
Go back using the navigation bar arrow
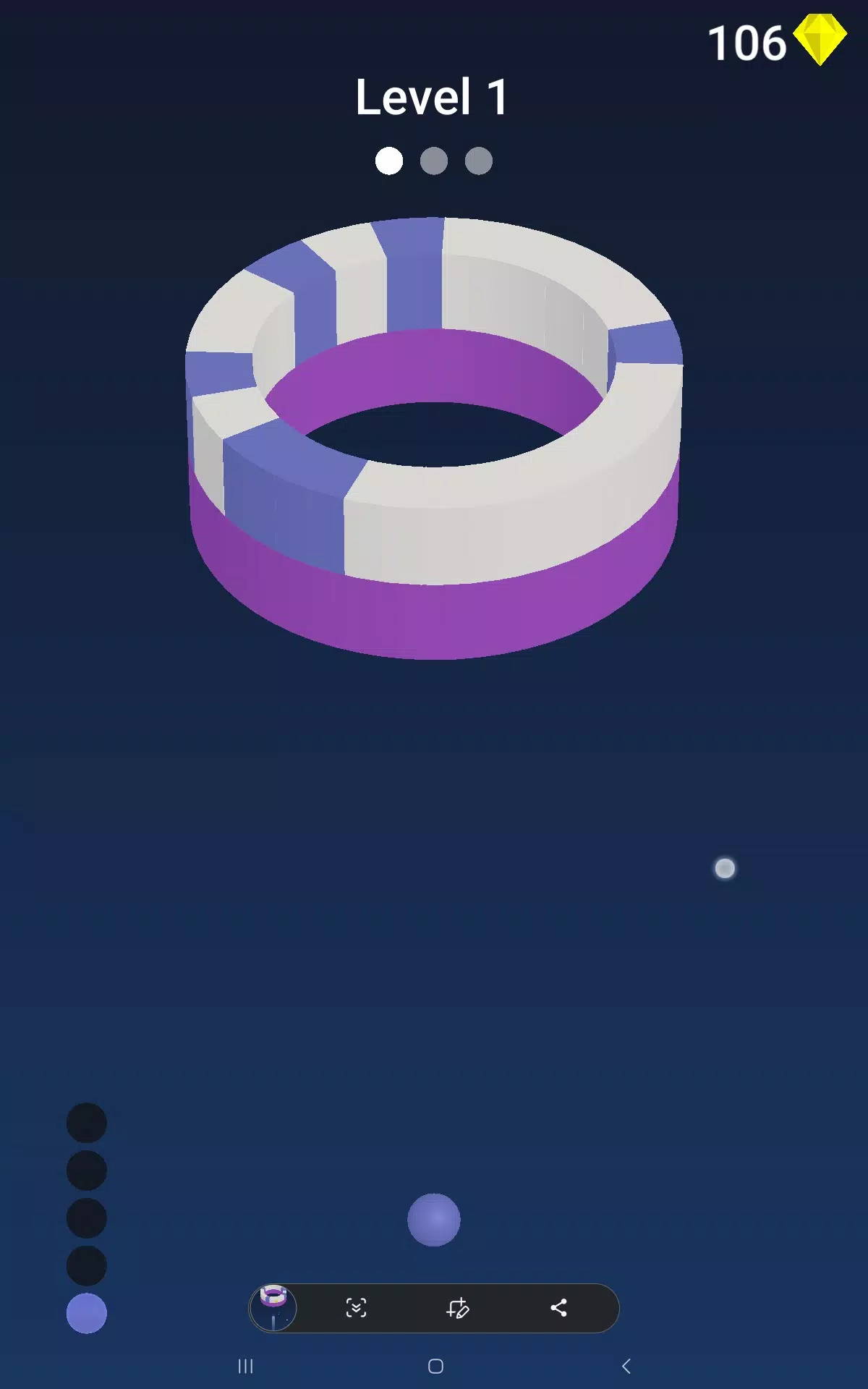626,1366
